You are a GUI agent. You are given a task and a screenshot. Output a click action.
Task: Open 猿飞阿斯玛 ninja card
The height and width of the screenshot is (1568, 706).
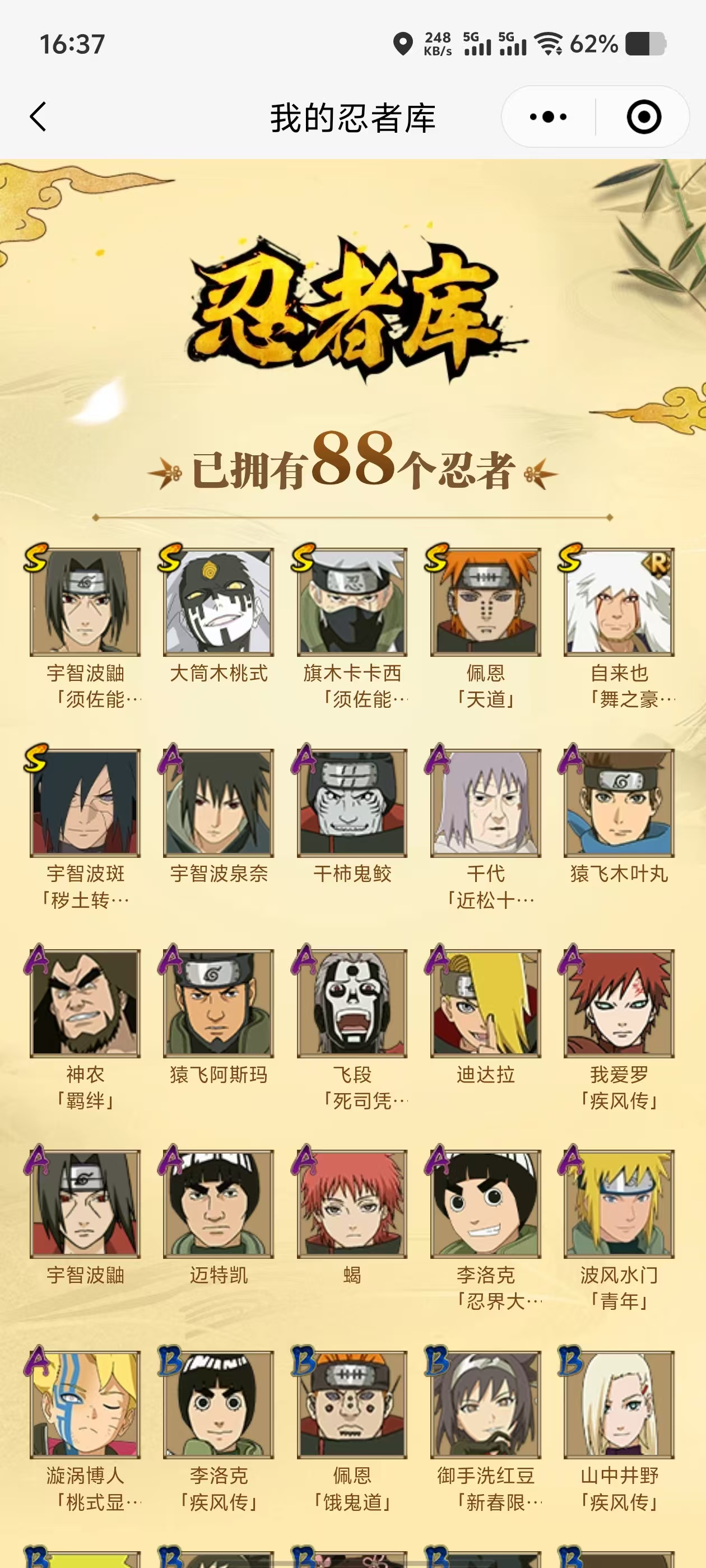pos(218,1003)
